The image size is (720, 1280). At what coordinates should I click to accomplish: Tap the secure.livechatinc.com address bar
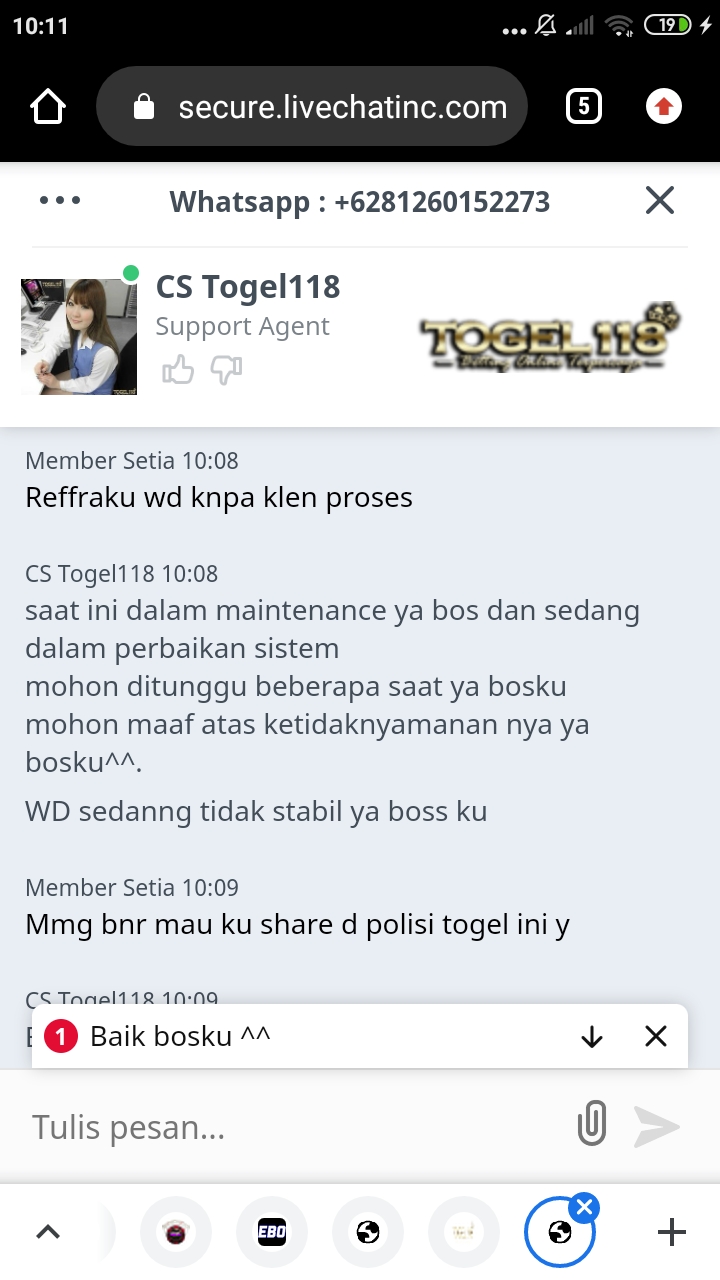[312, 107]
